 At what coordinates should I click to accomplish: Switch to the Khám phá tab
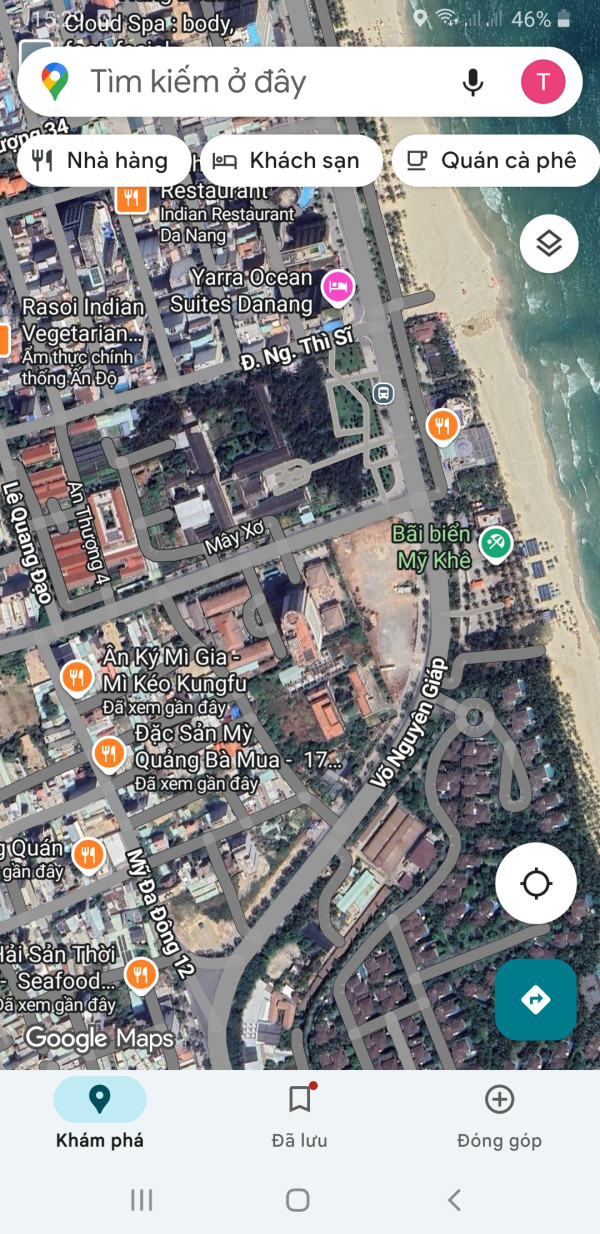point(100,1115)
